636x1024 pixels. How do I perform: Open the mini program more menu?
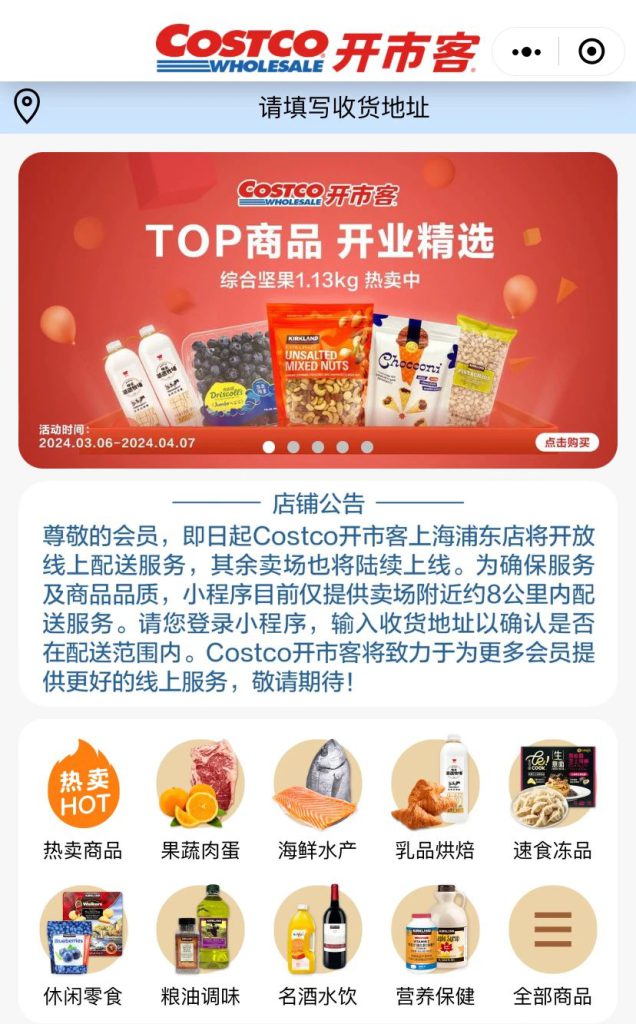tap(526, 51)
